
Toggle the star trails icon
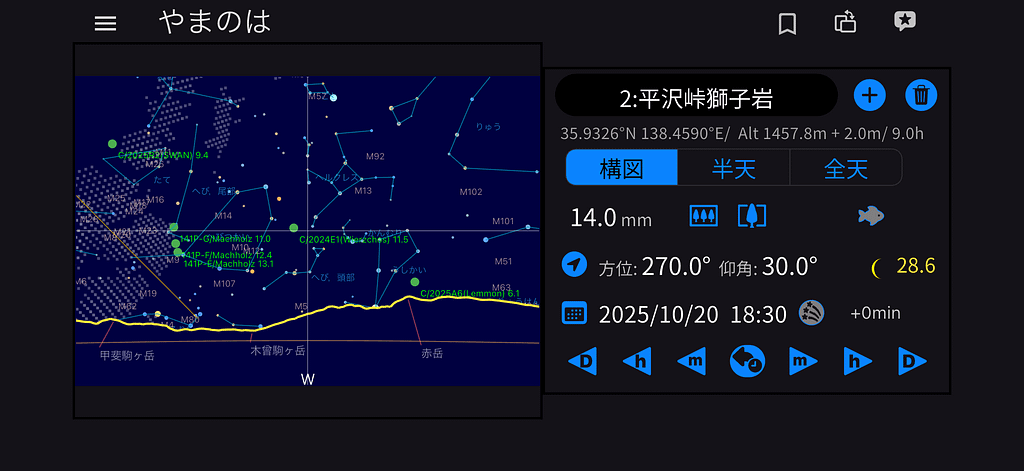click(x=811, y=313)
